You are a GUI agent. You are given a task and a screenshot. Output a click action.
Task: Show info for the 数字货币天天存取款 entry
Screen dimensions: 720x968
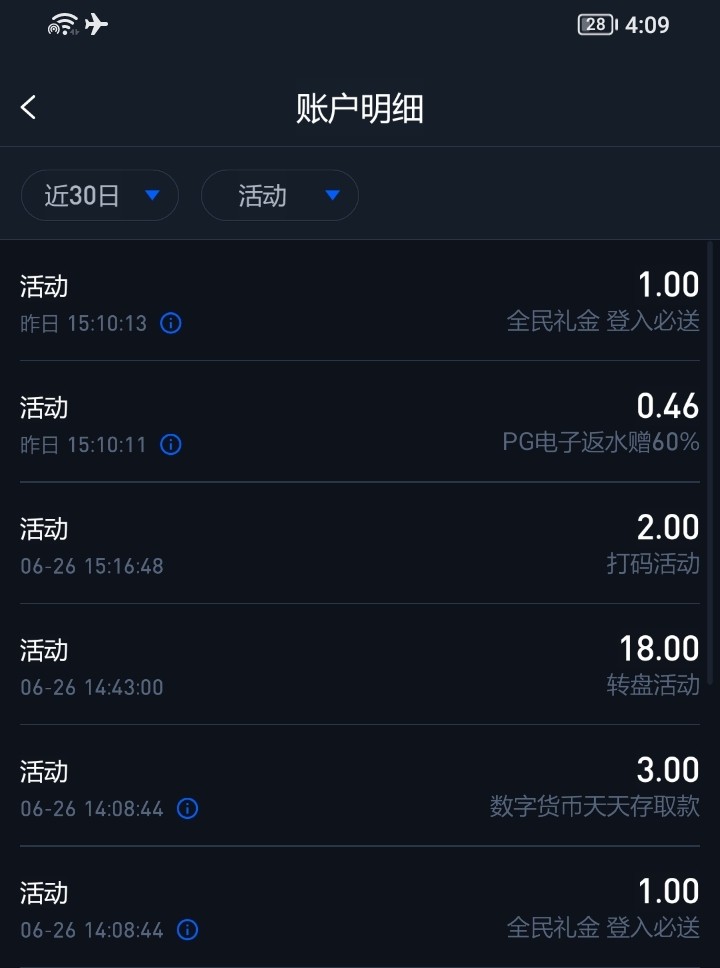point(187,808)
